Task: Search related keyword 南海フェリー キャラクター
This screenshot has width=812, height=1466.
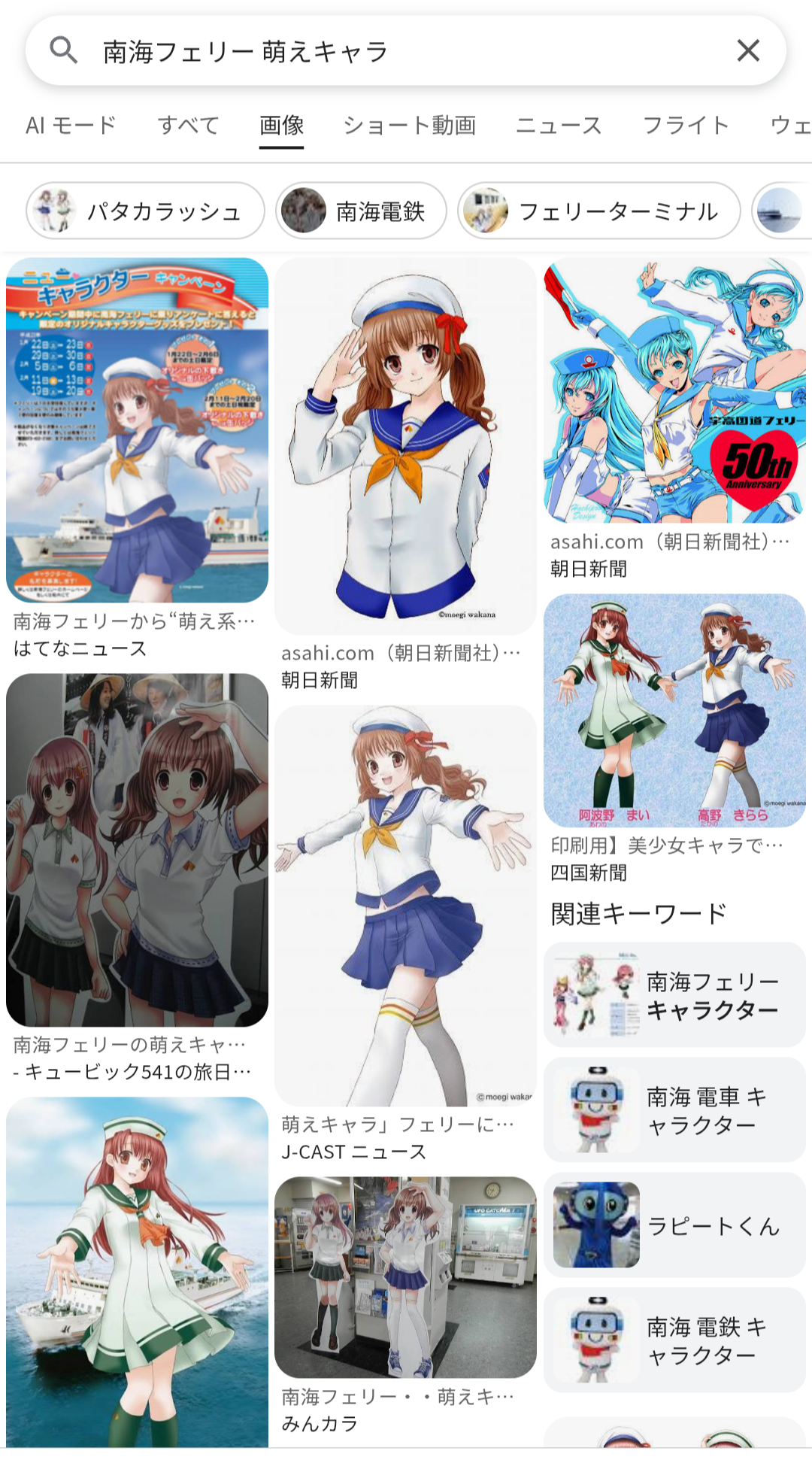Action: [674, 994]
